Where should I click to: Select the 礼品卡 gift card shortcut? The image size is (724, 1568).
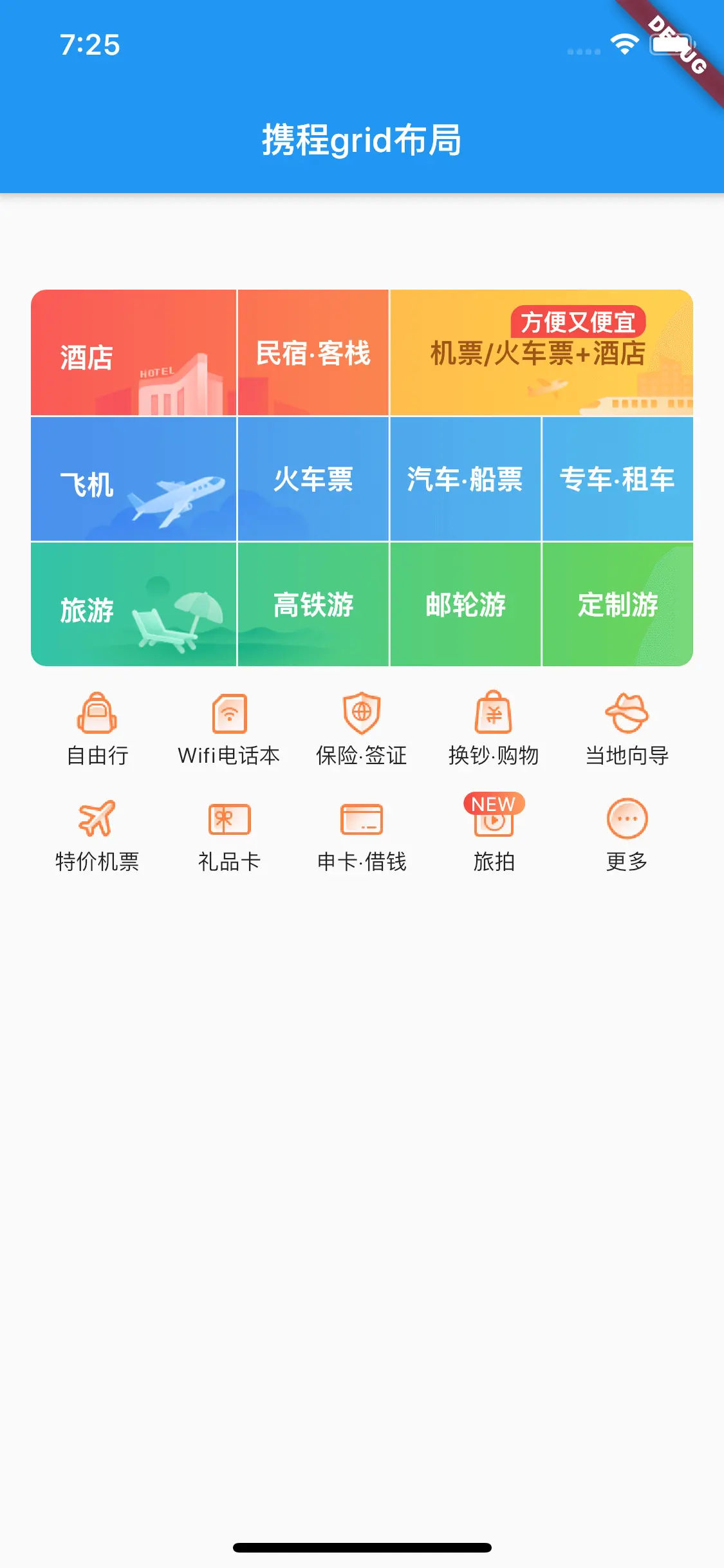[x=229, y=835]
